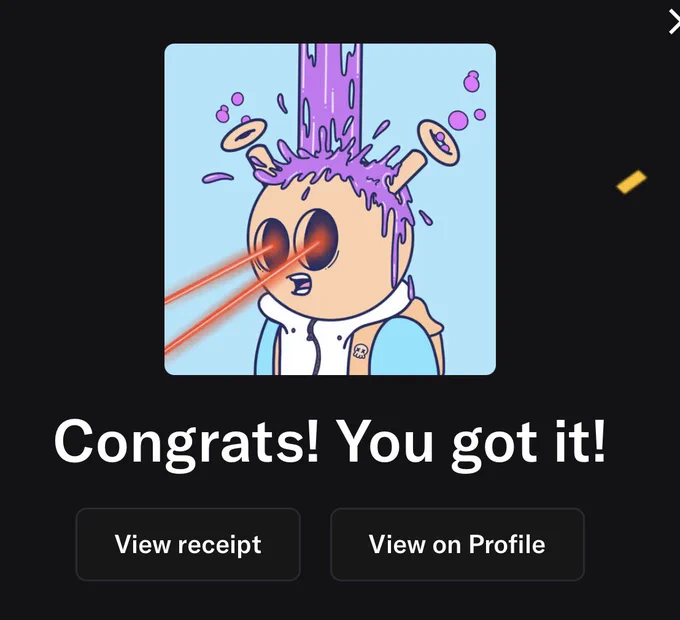Tap the View receipt button

[x=188, y=544]
